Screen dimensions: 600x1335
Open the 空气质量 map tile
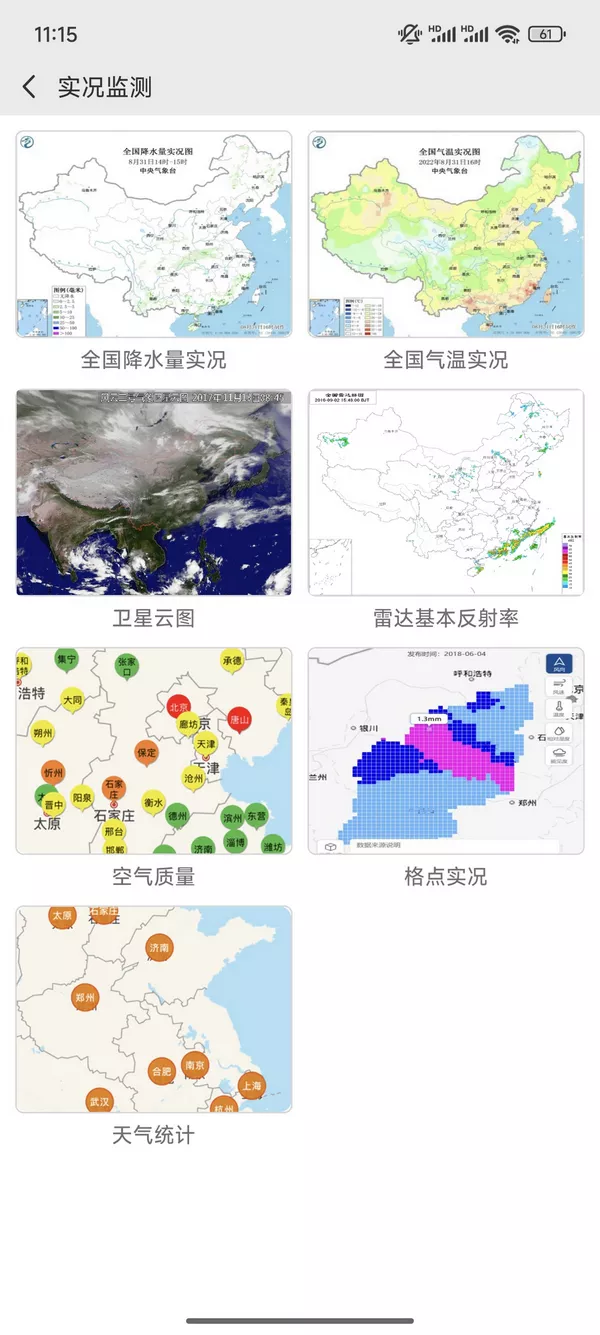pos(154,750)
